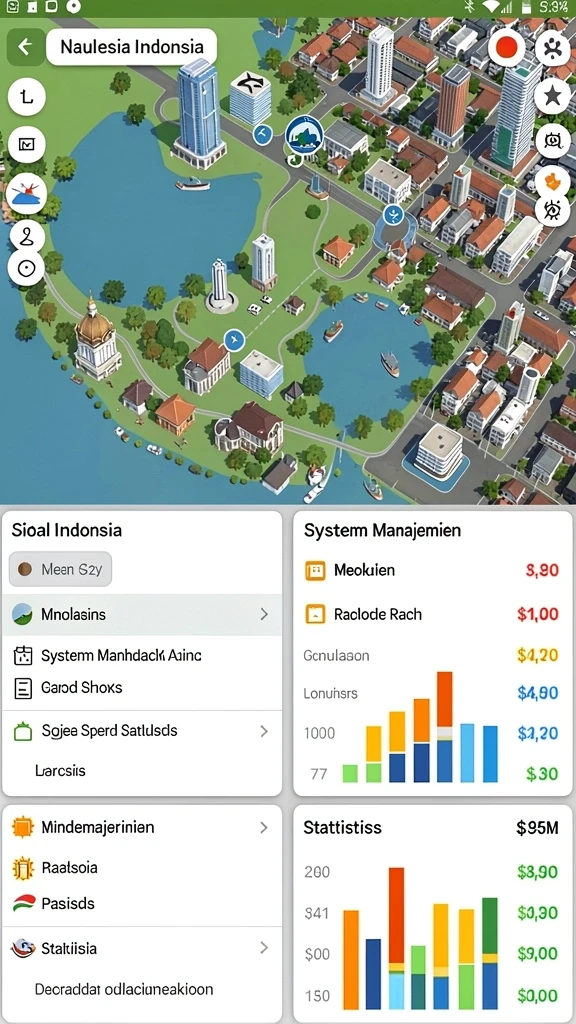
Task: Open the Mindemajerinien row
Action: click(x=142, y=827)
